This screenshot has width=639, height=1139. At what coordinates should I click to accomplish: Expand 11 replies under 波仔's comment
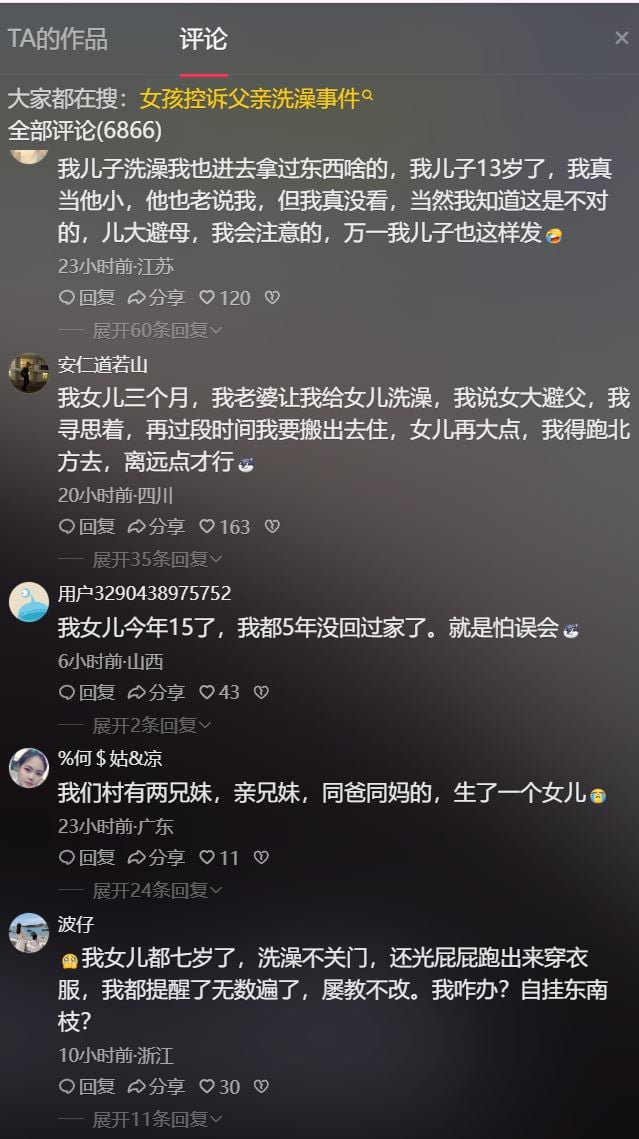click(157, 1119)
